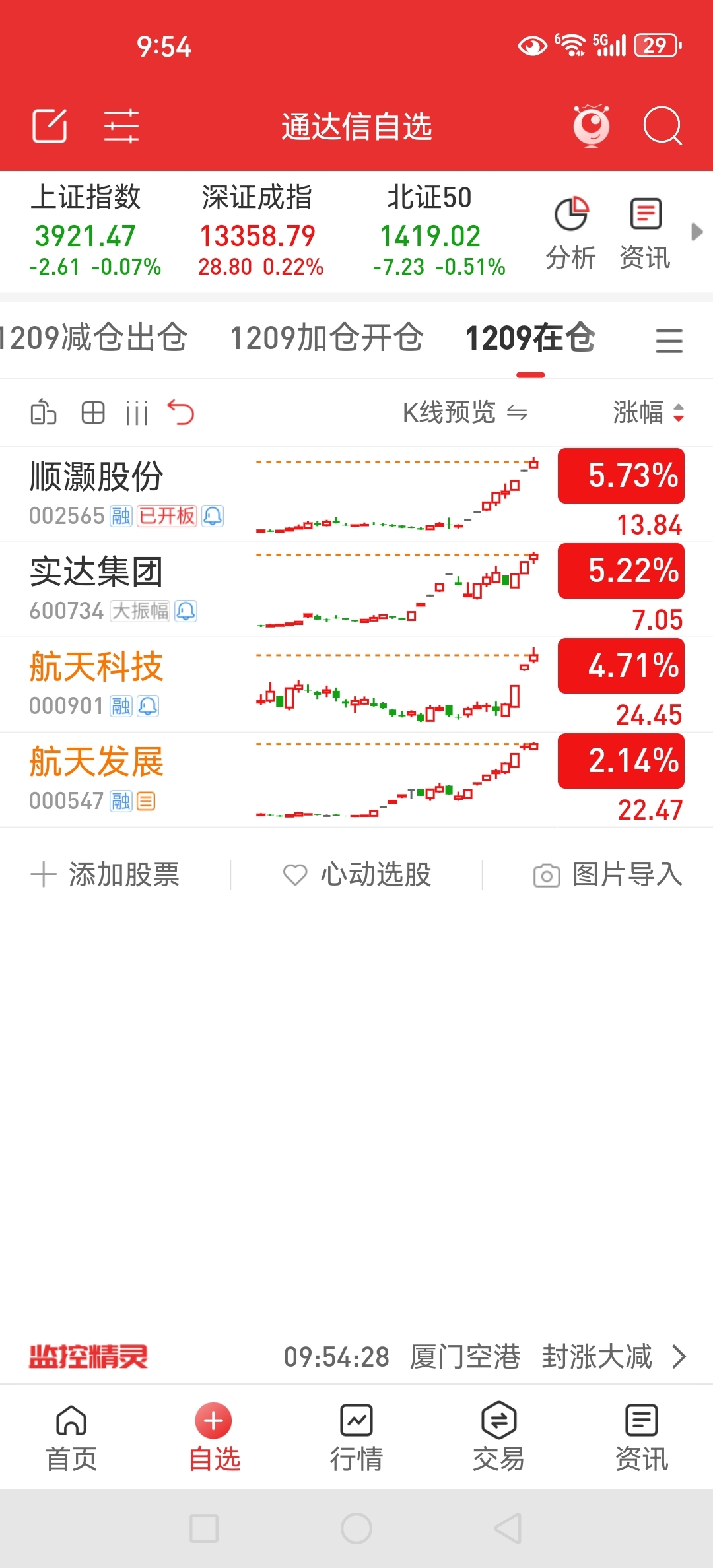Open the watchlist settings sliders icon
The height and width of the screenshot is (1568, 713).
(121, 125)
